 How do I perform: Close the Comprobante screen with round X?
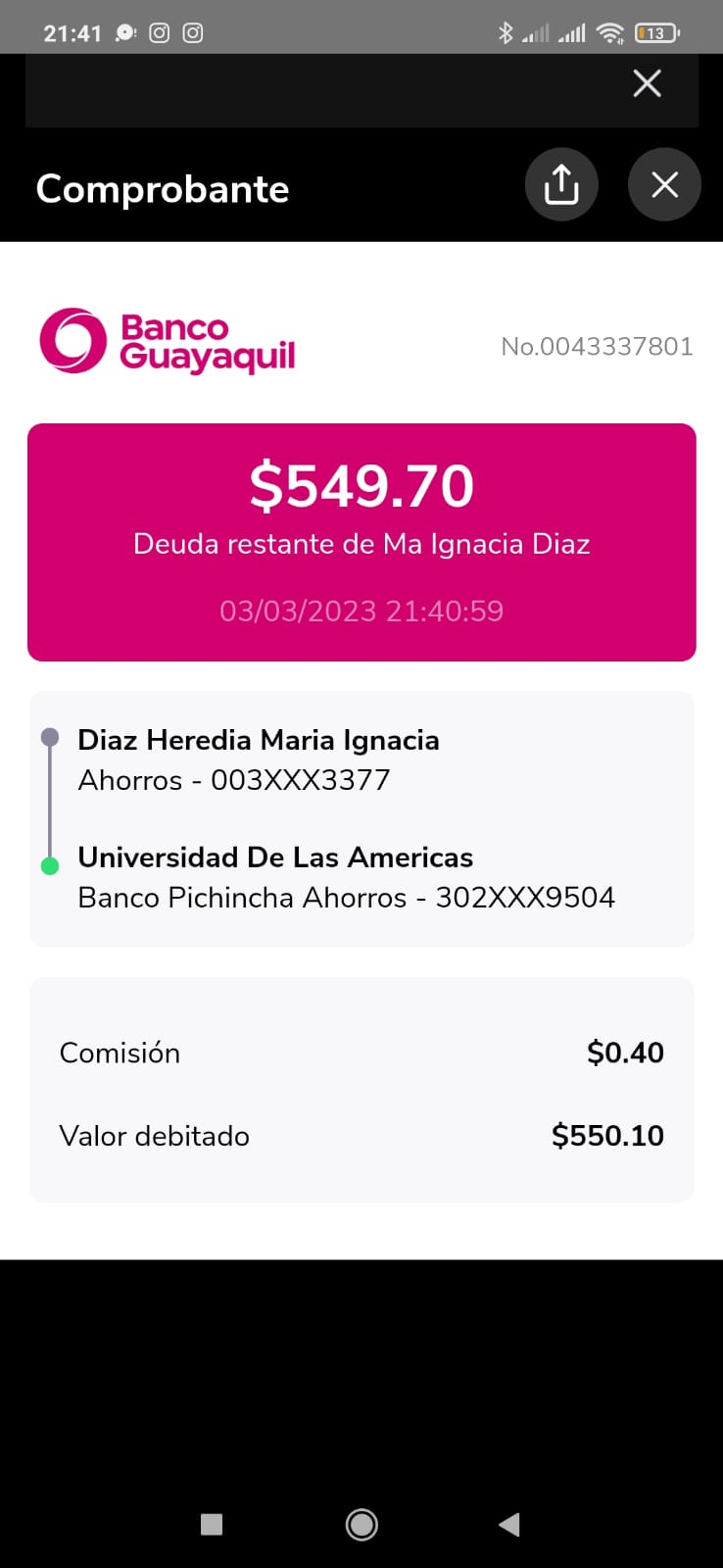pyautogui.click(x=664, y=184)
